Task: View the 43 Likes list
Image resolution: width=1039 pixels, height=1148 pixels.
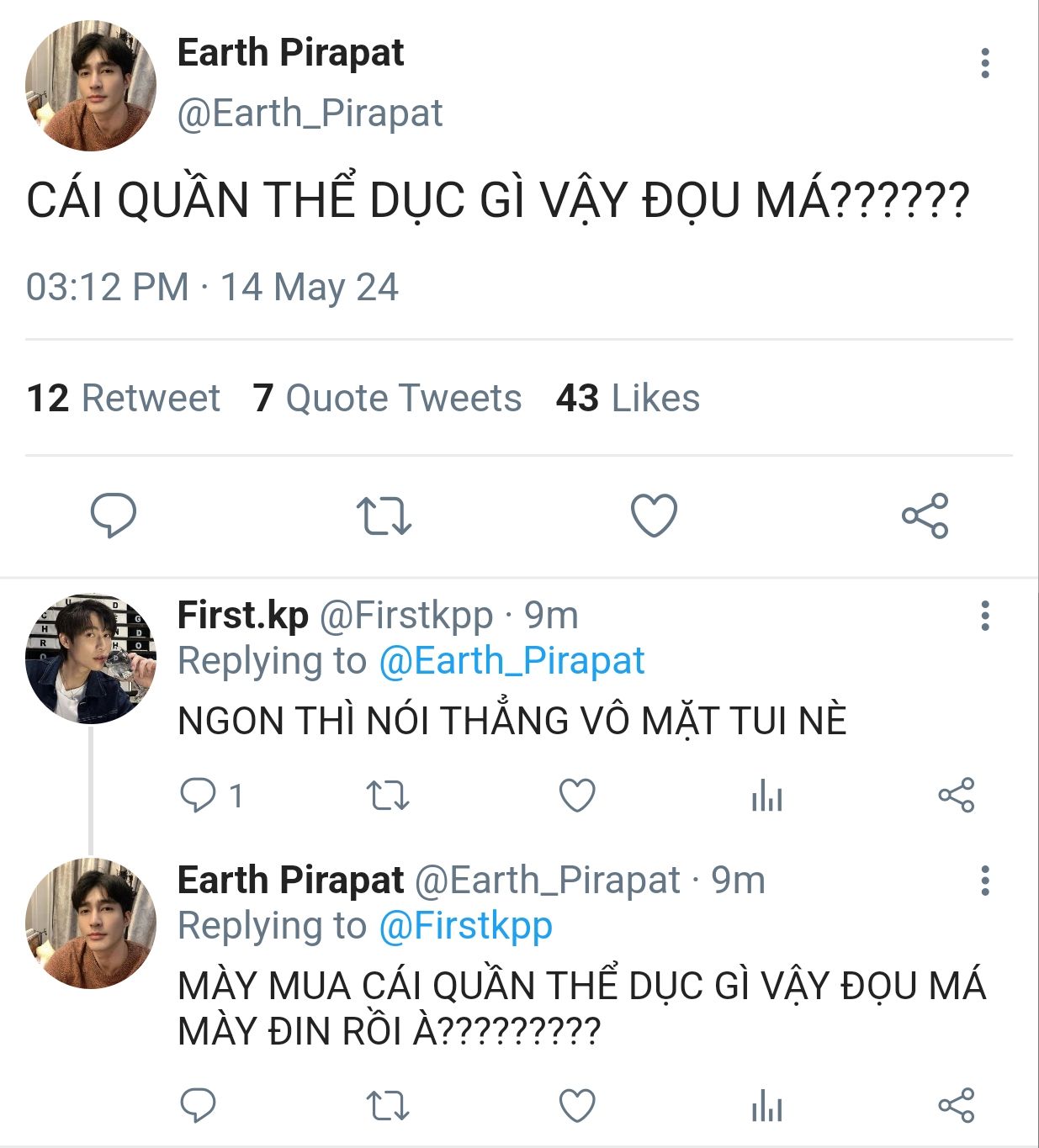Action: click(x=628, y=398)
